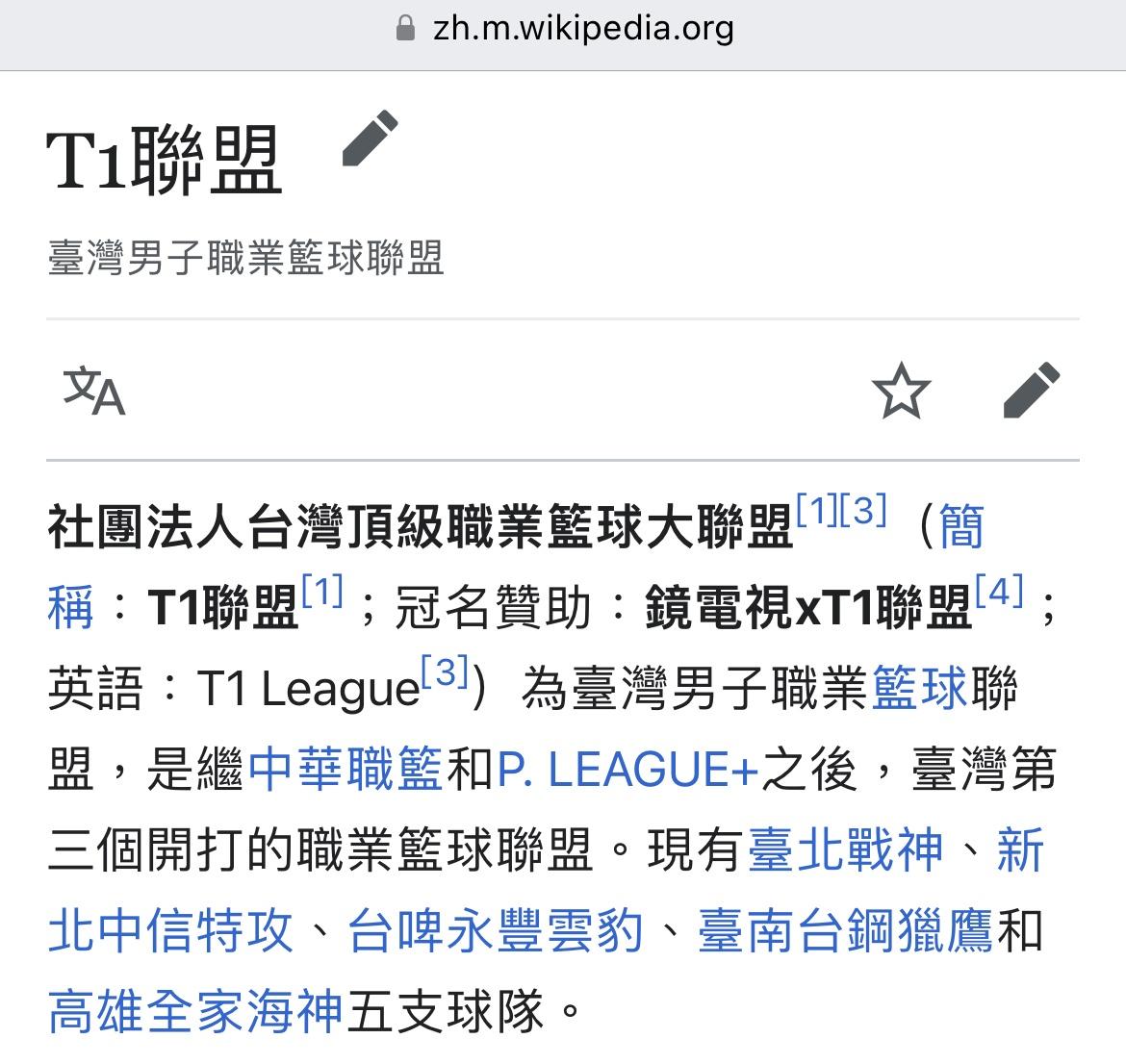Open the P. LEAGUE+ link
Image resolution: width=1126 pixels, height=1064 pixels.
(x=628, y=770)
